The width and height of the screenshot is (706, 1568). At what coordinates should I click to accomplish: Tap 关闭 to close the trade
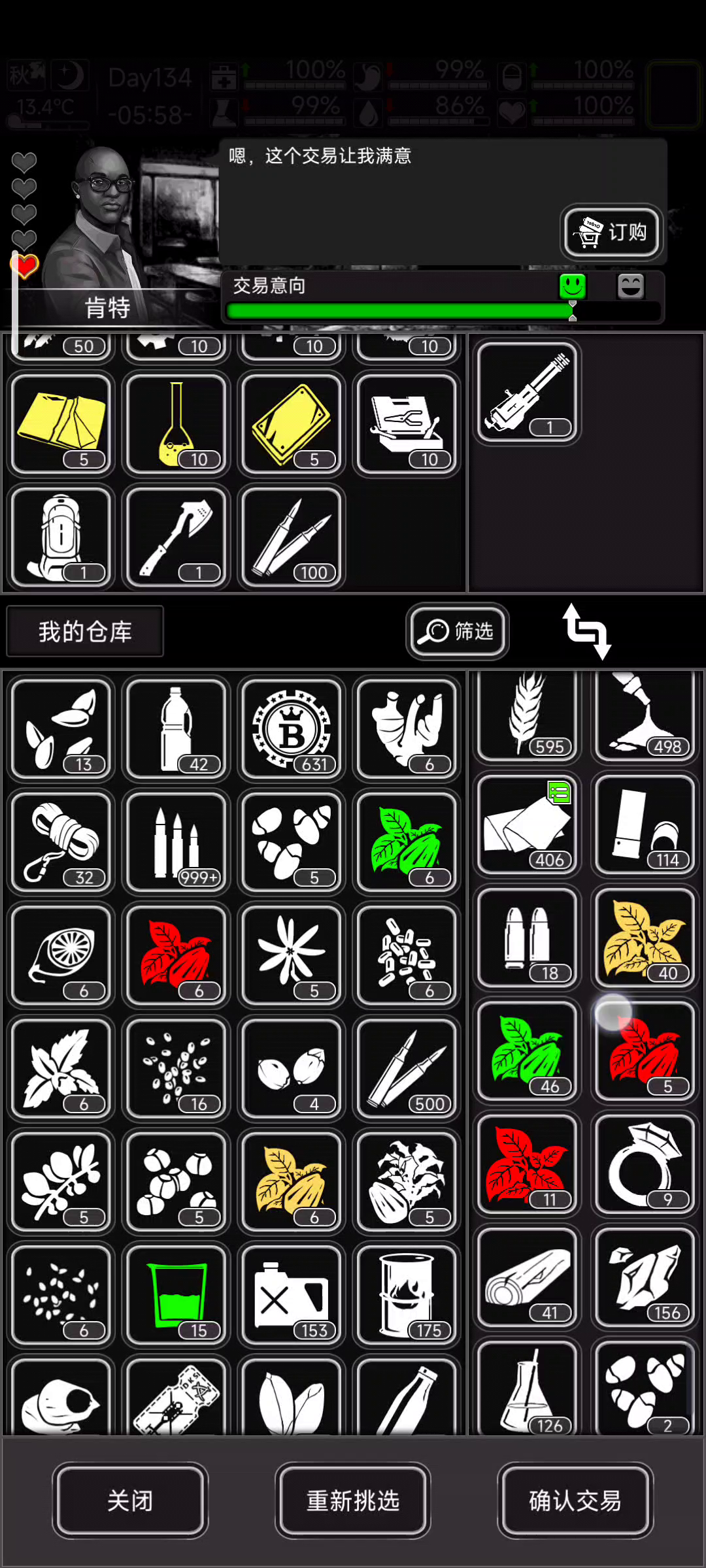pyautogui.click(x=130, y=1501)
